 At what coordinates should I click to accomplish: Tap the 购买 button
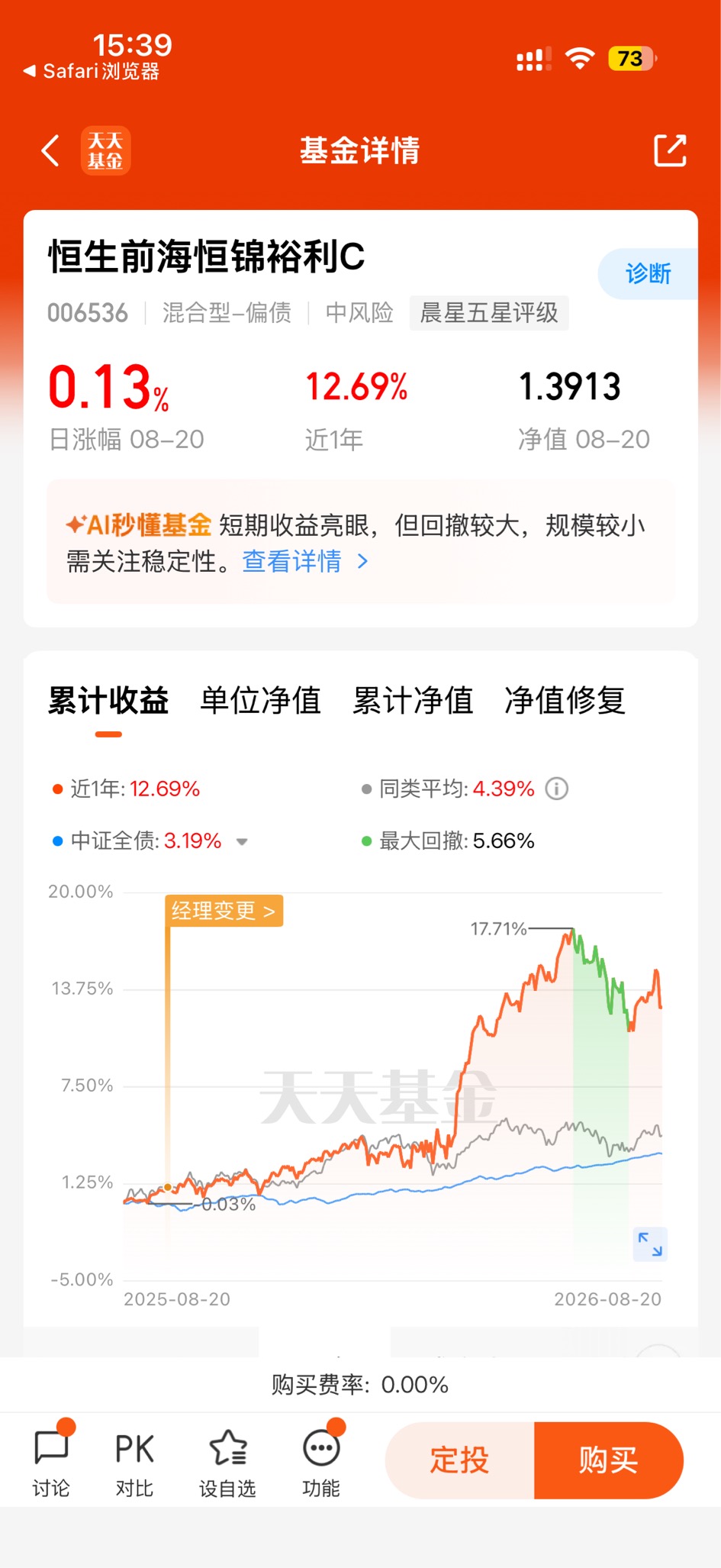[608, 1460]
